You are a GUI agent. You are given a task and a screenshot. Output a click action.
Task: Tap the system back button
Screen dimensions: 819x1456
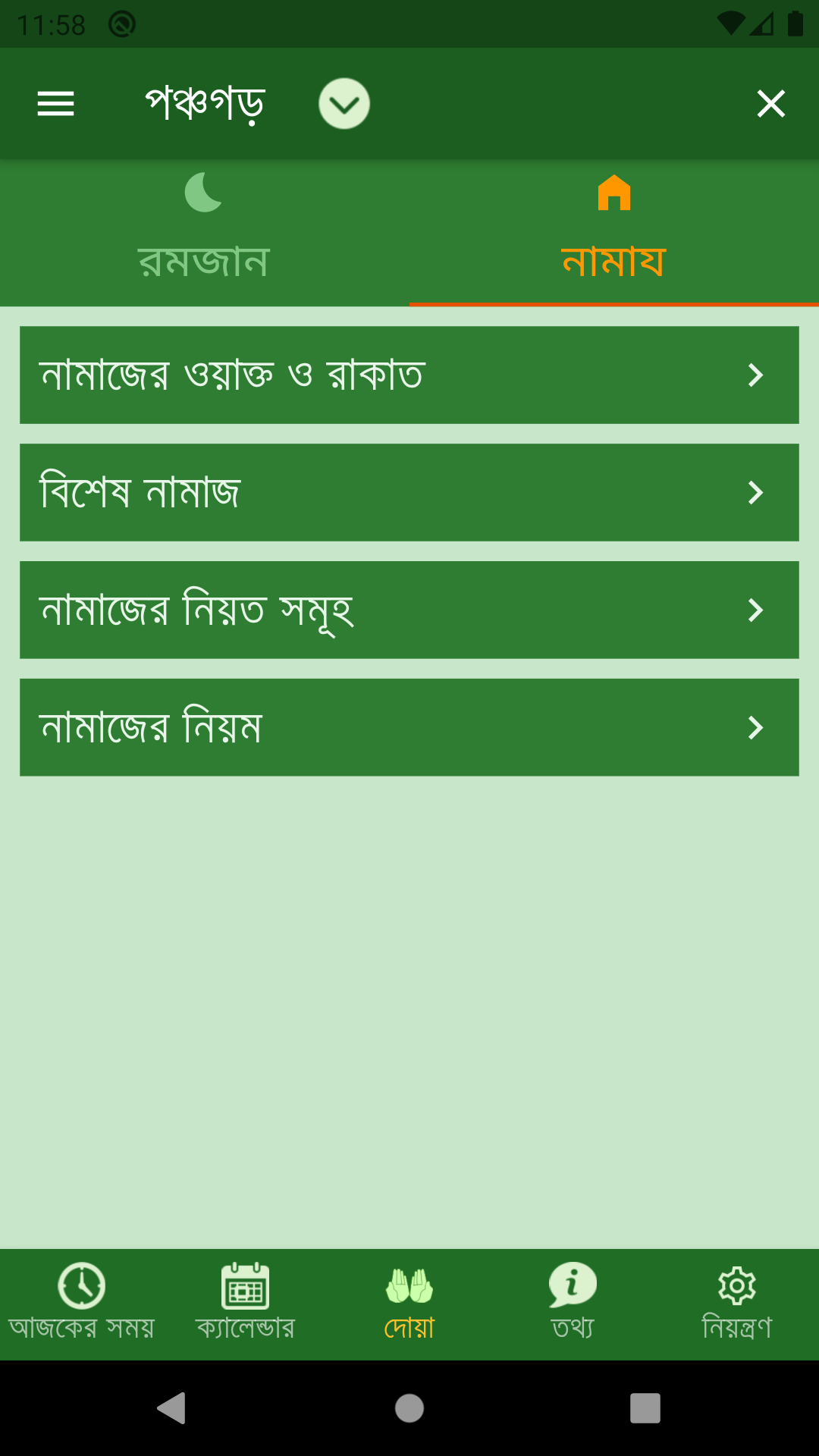[x=172, y=1408]
